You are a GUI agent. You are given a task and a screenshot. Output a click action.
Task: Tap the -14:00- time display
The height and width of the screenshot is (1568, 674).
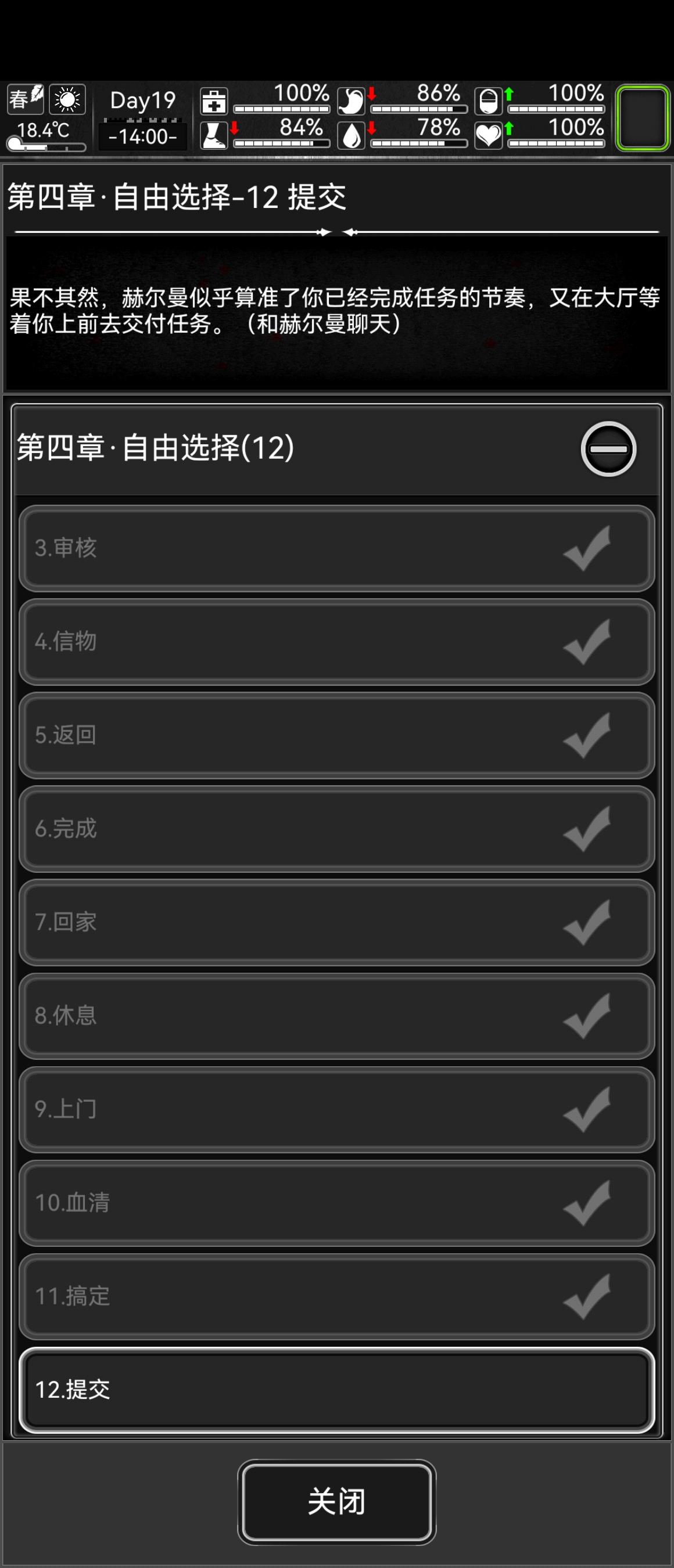(142, 135)
